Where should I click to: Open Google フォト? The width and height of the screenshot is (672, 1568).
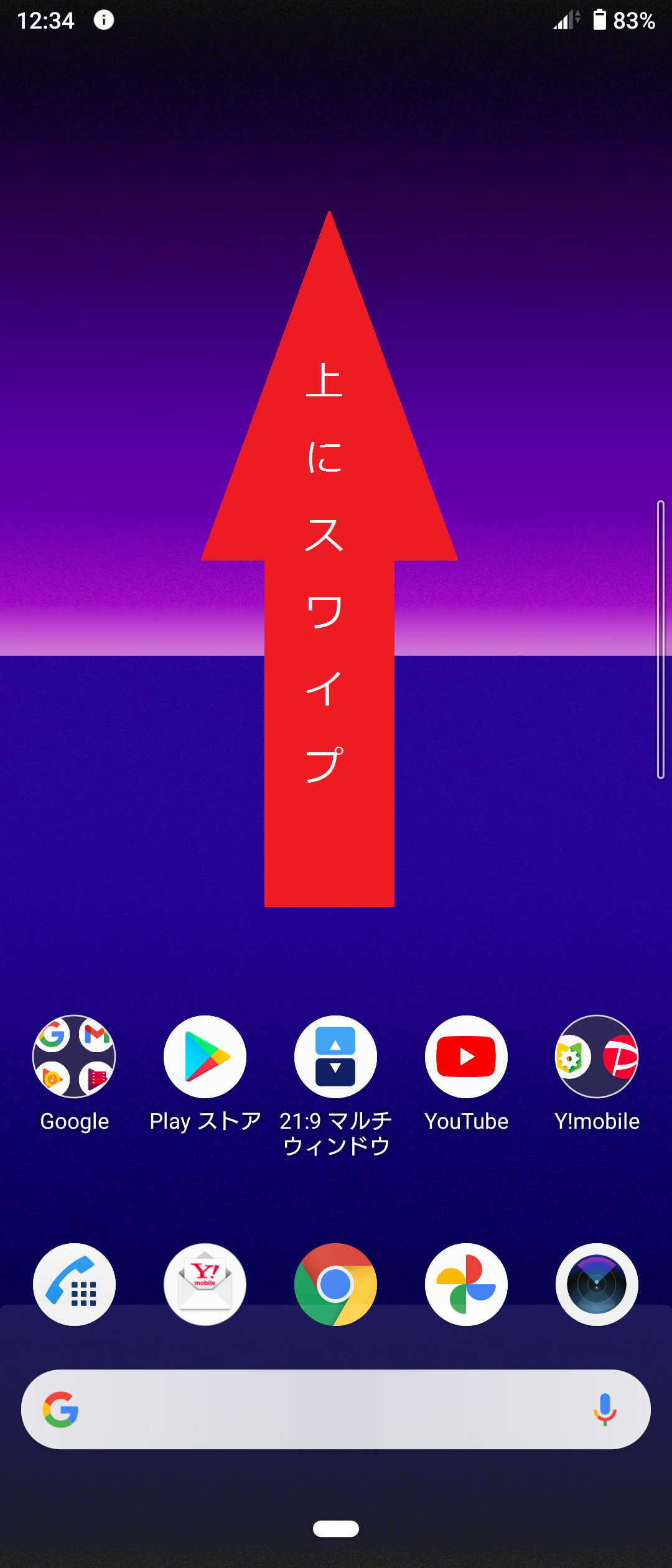466,1285
